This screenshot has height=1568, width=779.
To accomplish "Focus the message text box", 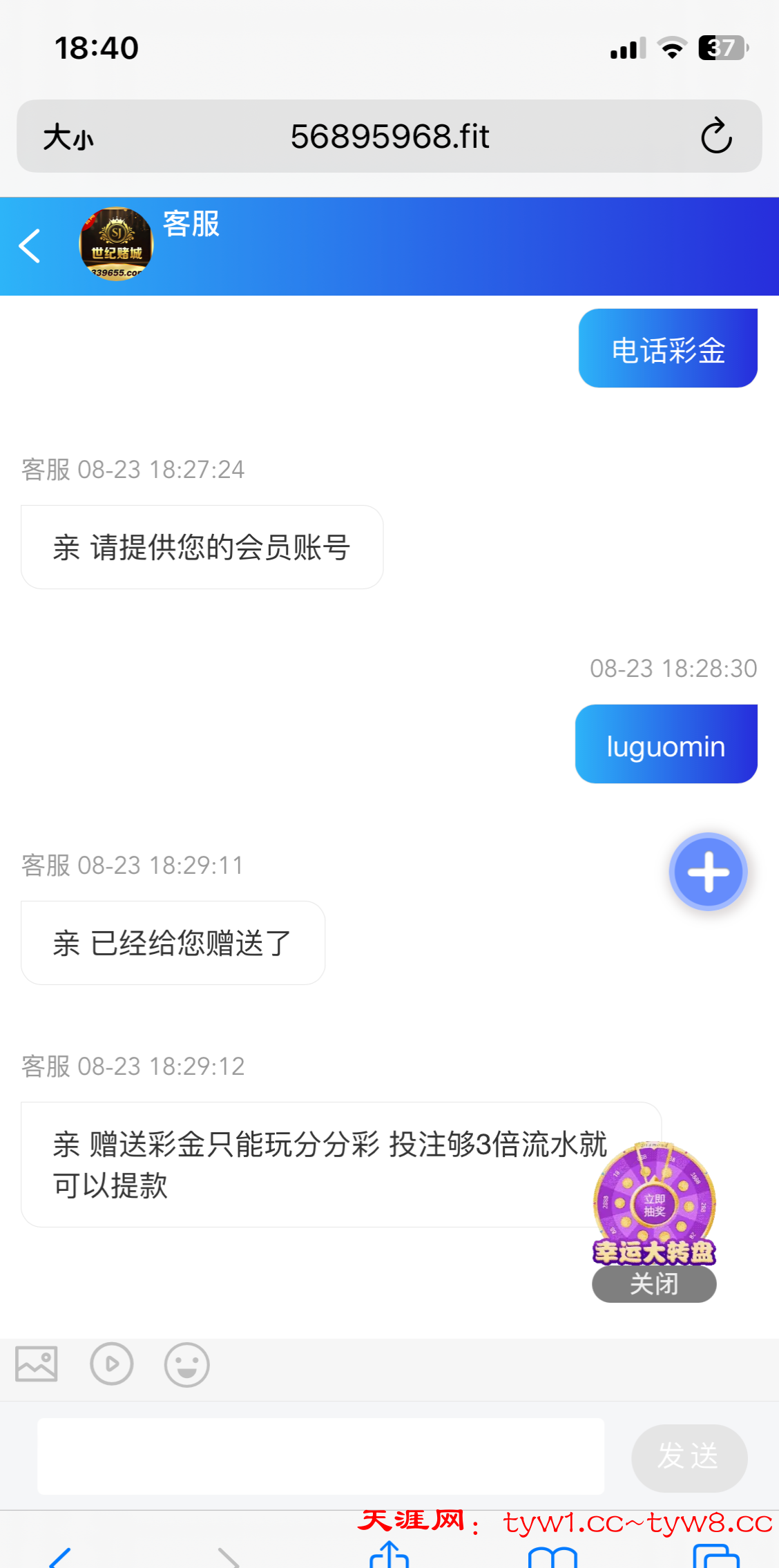I will coord(320,1456).
